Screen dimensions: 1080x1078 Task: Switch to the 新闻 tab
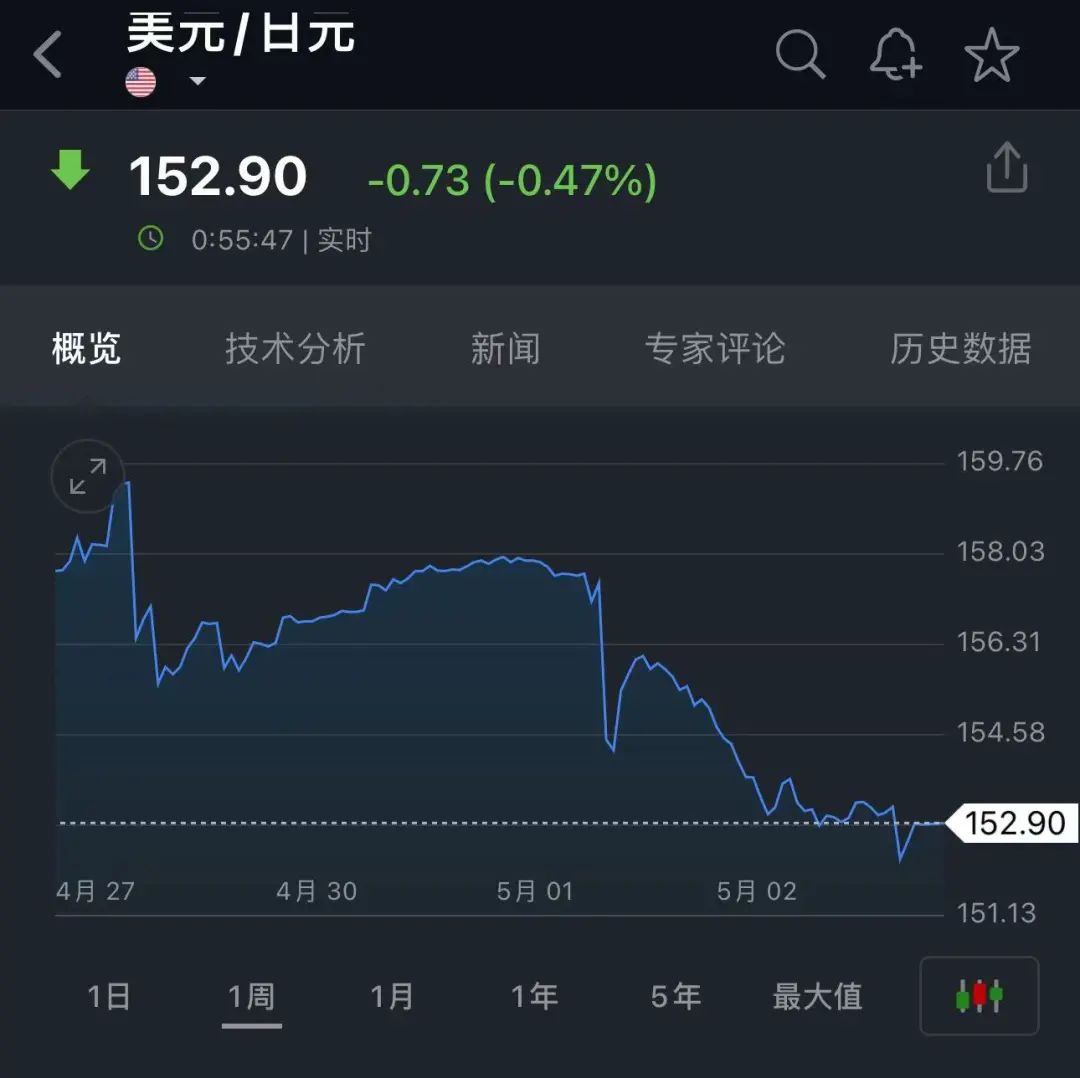coord(505,349)
